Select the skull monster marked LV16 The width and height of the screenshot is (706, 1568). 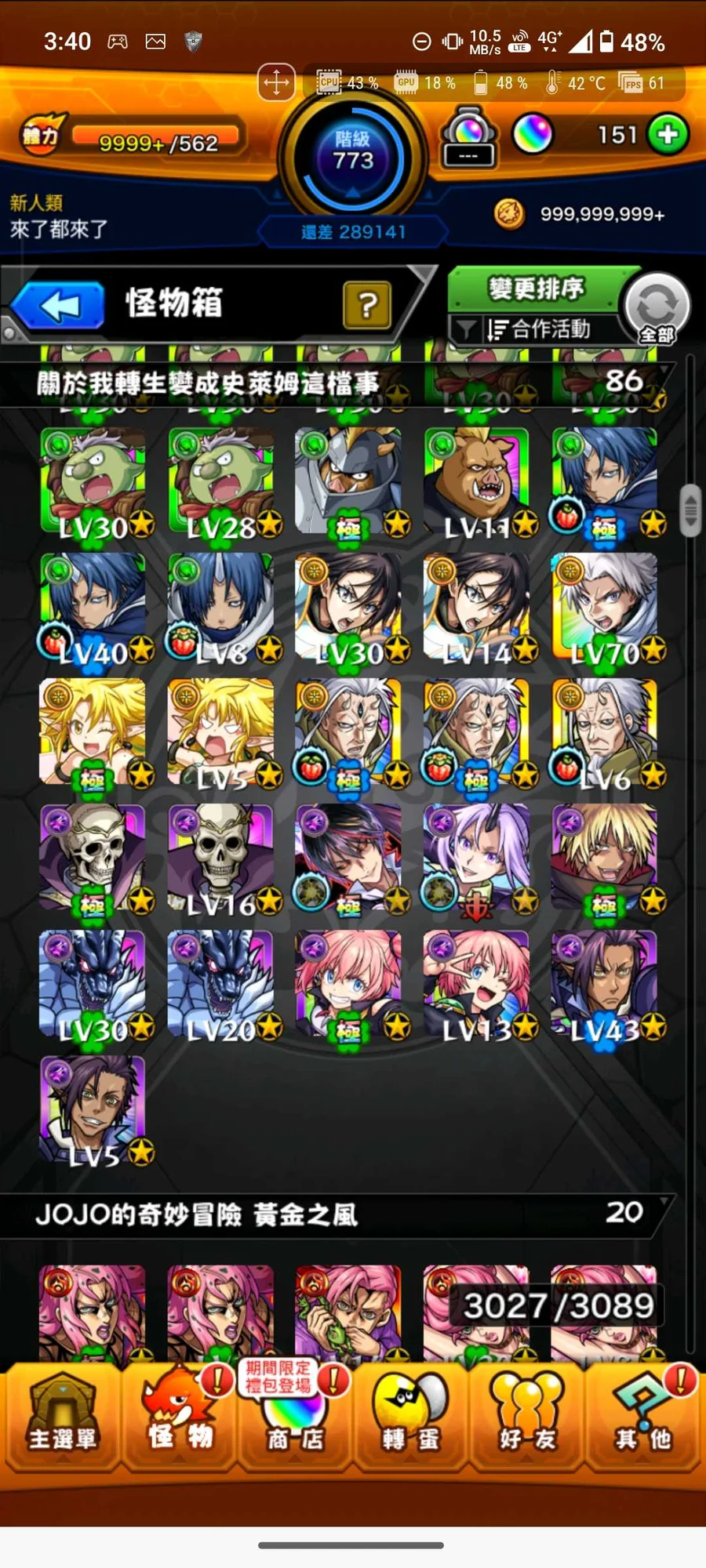(x=221, y=858)
